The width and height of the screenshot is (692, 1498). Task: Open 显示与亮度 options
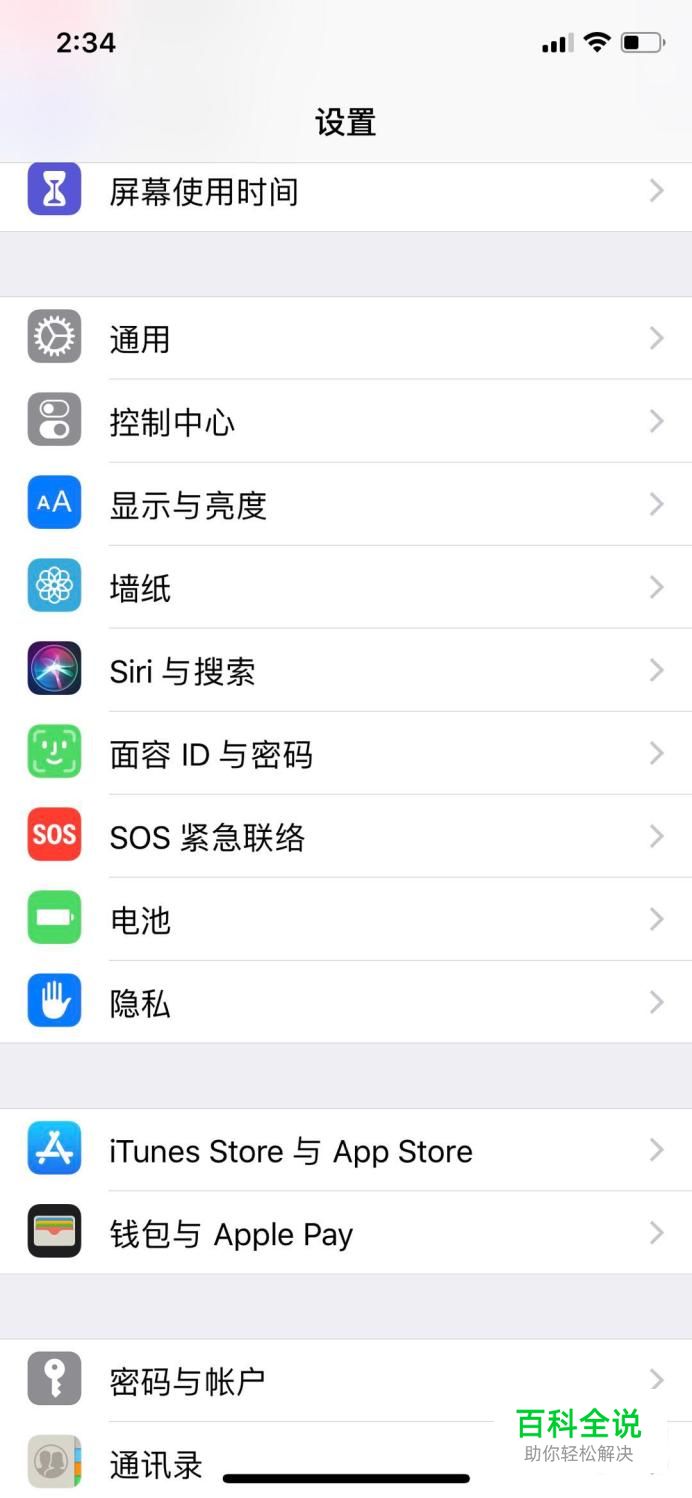tap(188, 505)
